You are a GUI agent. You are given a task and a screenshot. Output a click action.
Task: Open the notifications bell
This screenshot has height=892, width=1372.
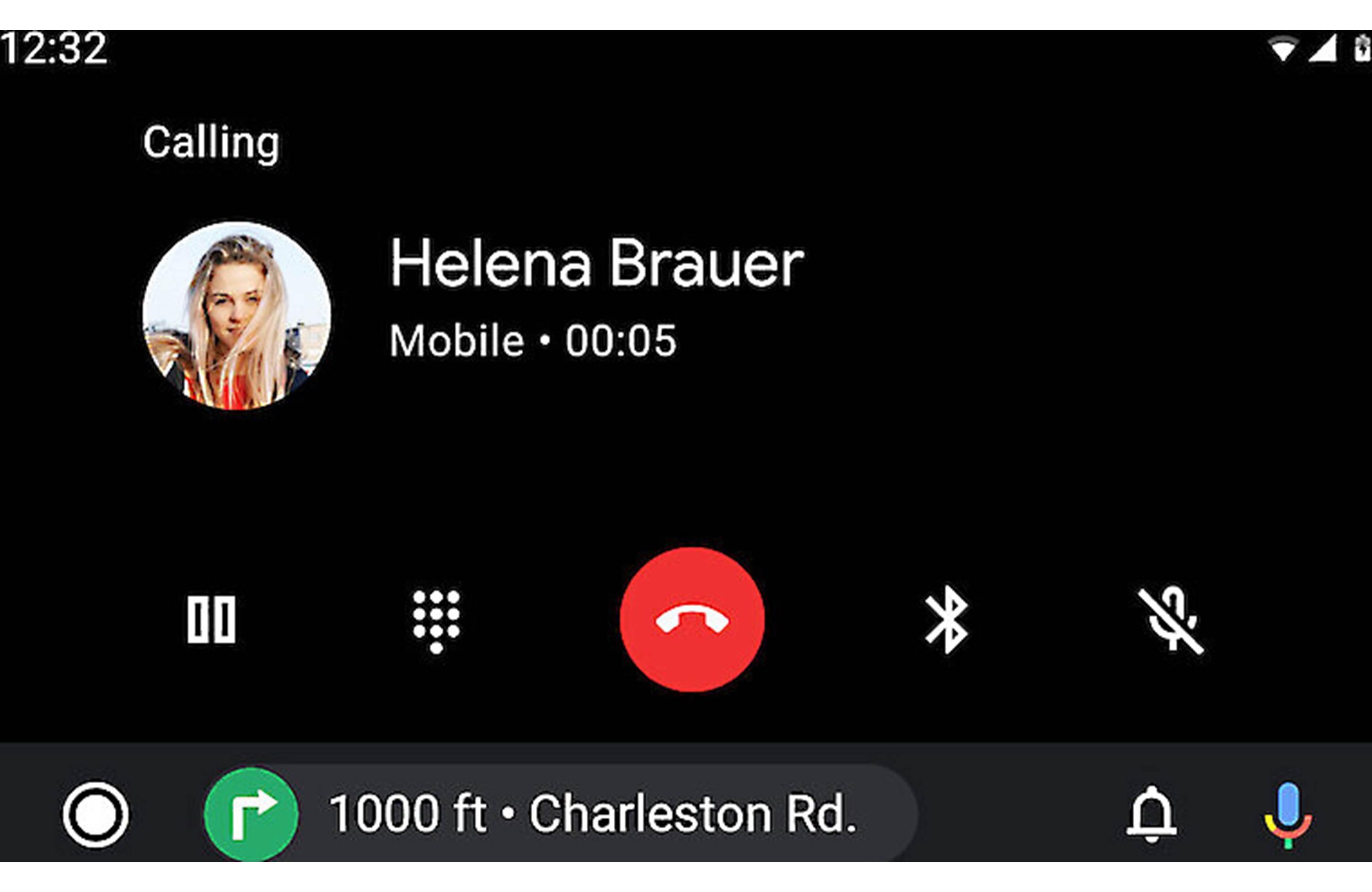coord(1151,814)
